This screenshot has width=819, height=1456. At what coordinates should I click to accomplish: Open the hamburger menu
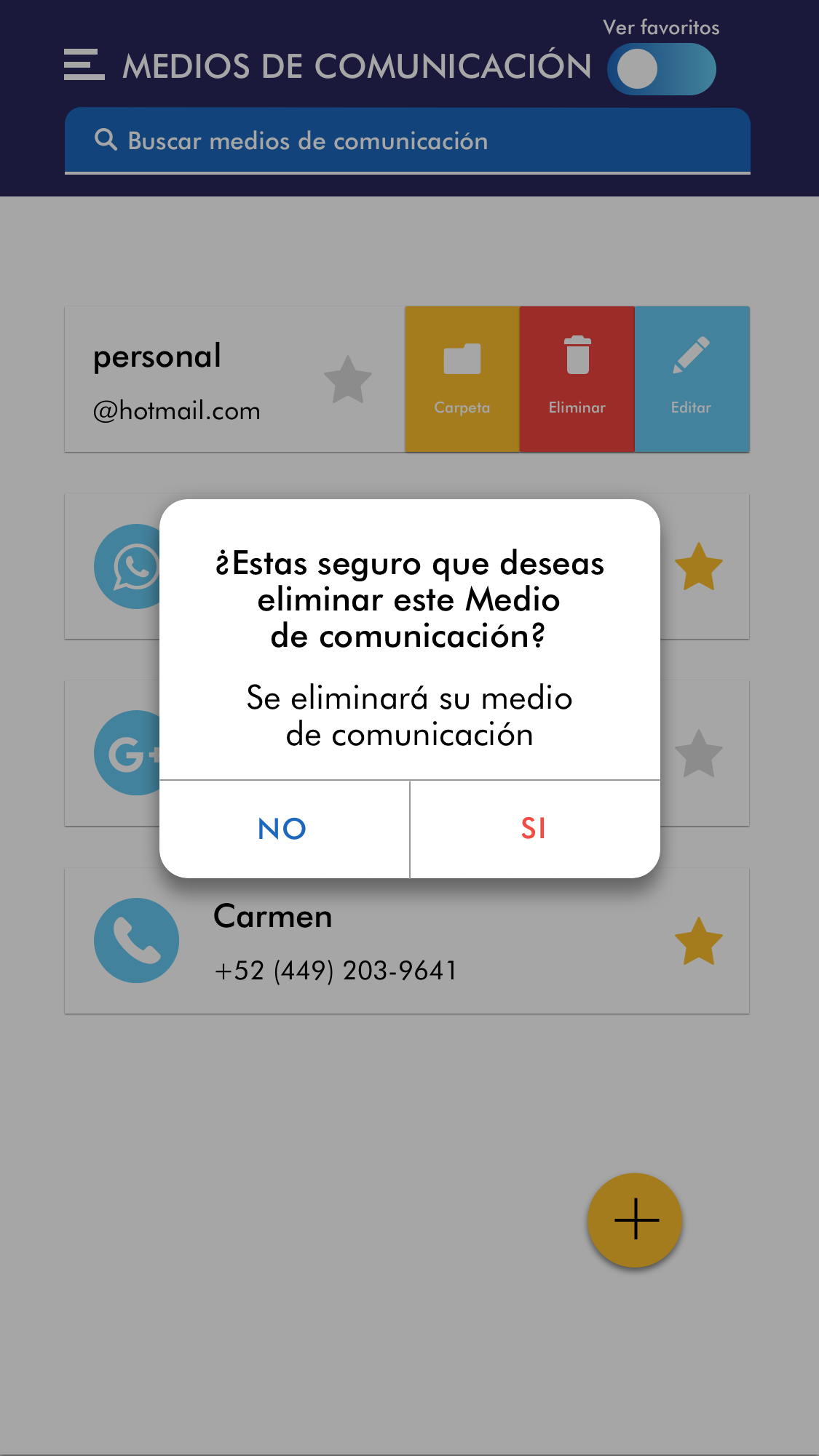click(x=84, y=65)
